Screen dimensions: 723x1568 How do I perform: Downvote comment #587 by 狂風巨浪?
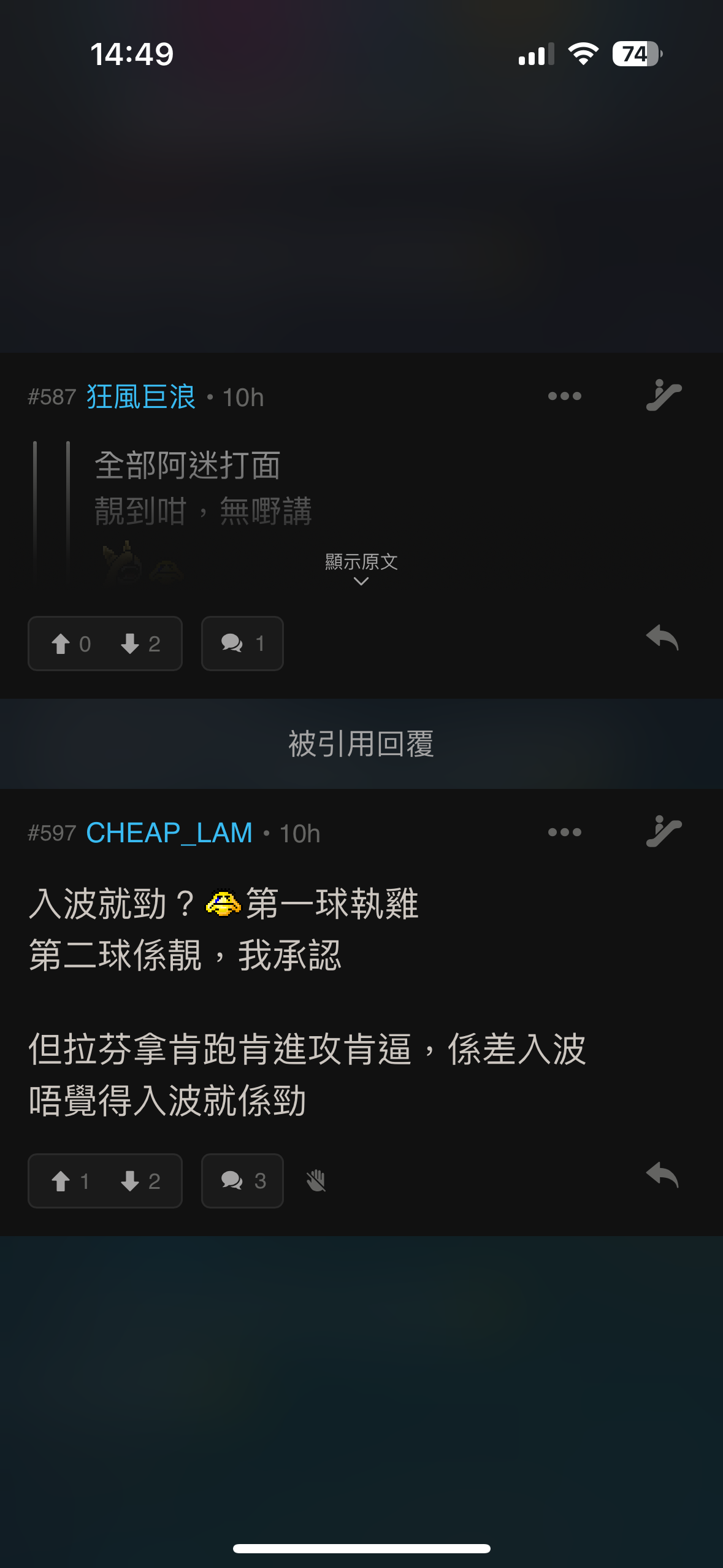click(131, 644)
